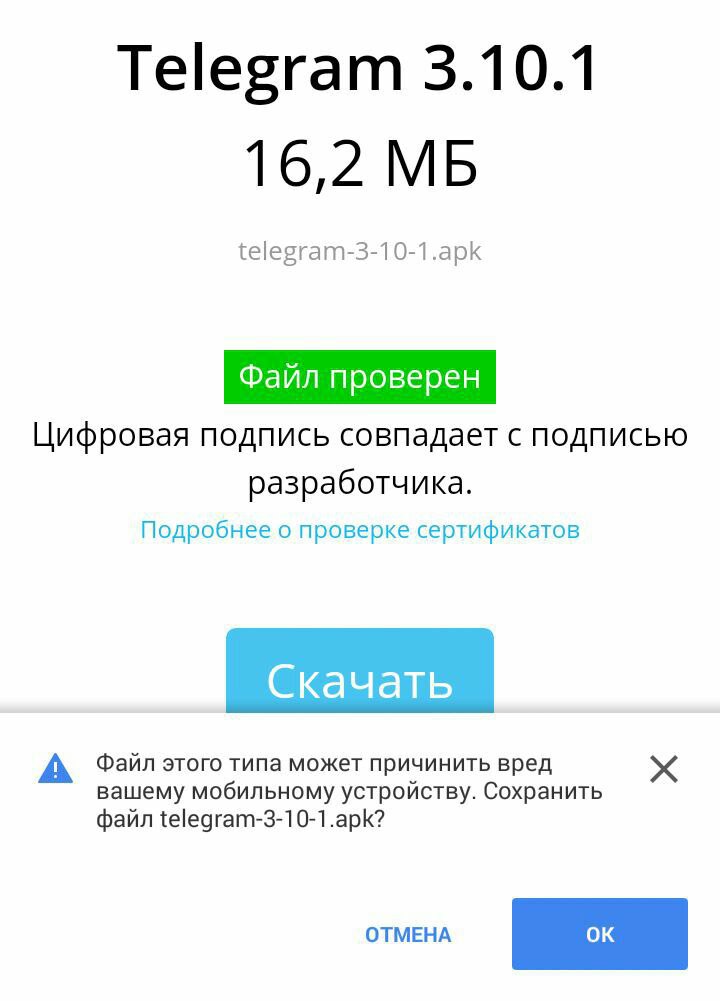Open Подробнее о проверке сертификатов link
Image resolution: width=720 pixels, height=1001 pixels.
[359, 529]
